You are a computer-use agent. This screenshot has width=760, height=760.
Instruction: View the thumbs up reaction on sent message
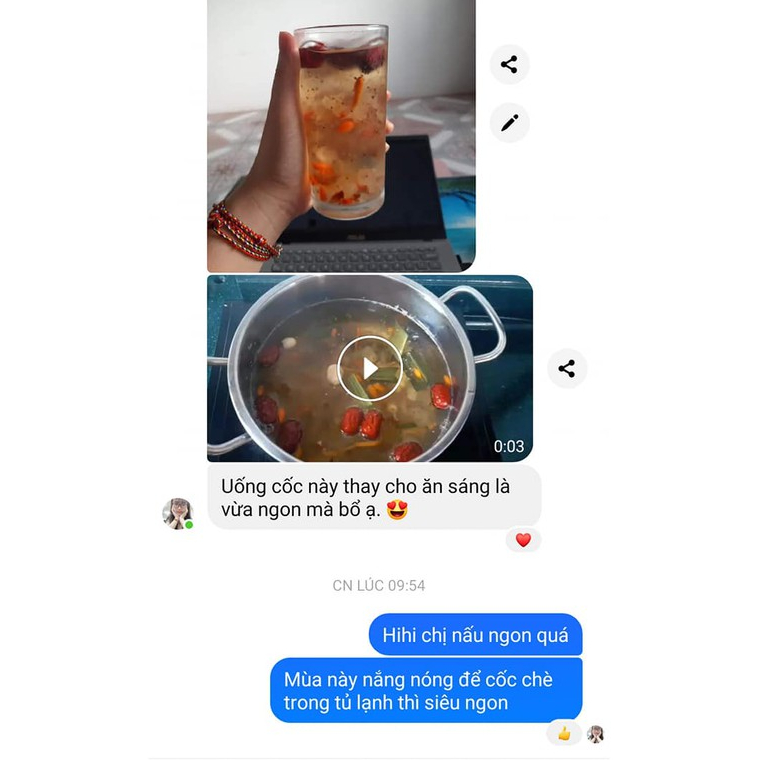564,733
